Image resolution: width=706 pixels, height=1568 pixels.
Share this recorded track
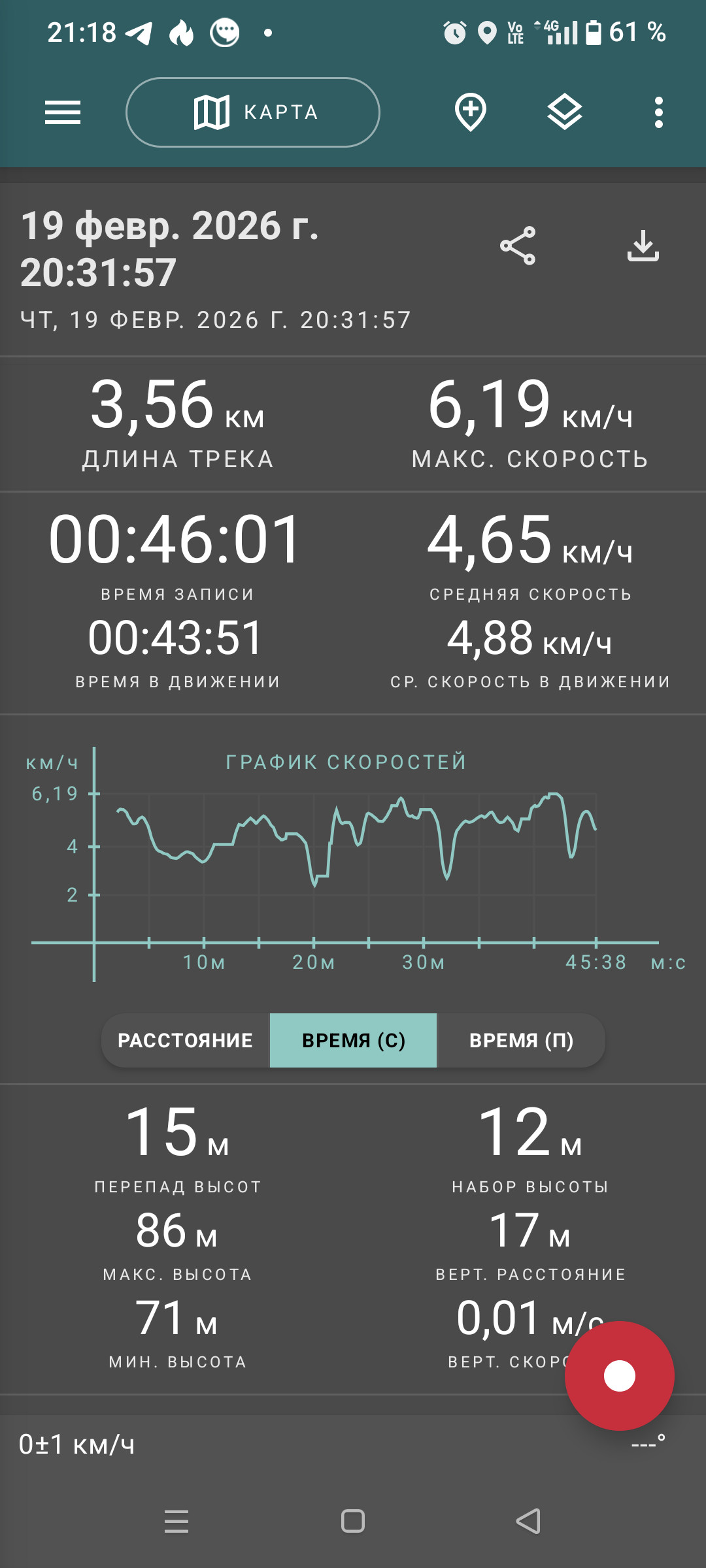(518, 246)
